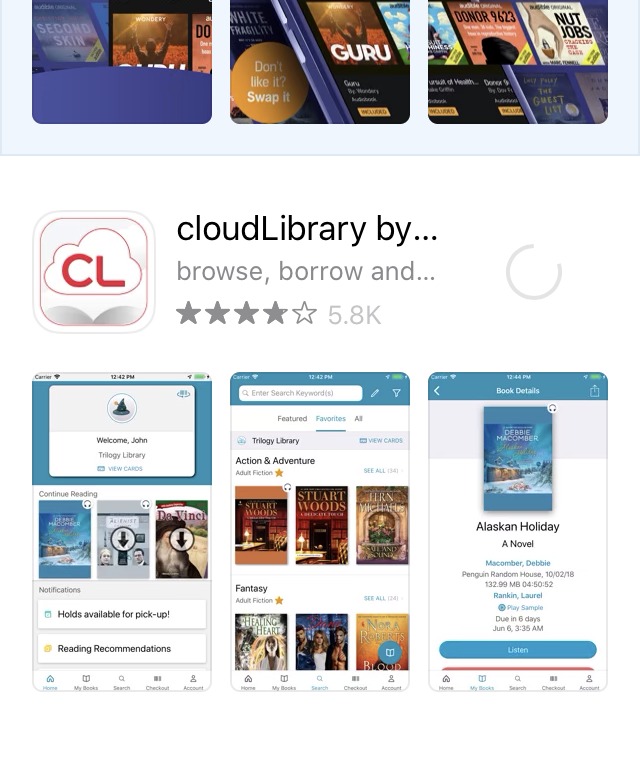Open cloudLibrary Alaskan Holiday Book Details screenshot
640x761 pixels.
pos(518,532)
